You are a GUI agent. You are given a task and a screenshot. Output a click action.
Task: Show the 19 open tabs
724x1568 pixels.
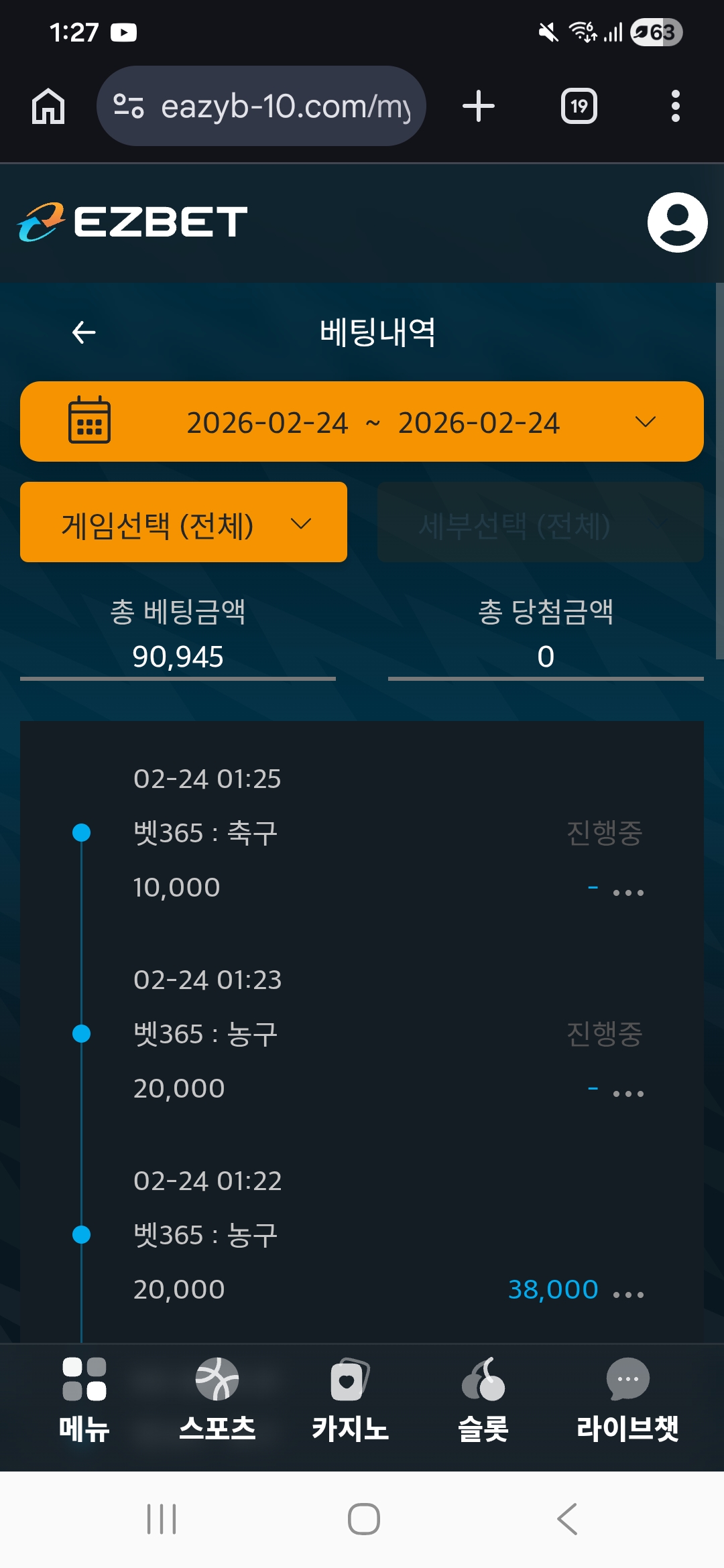[579, 106]
